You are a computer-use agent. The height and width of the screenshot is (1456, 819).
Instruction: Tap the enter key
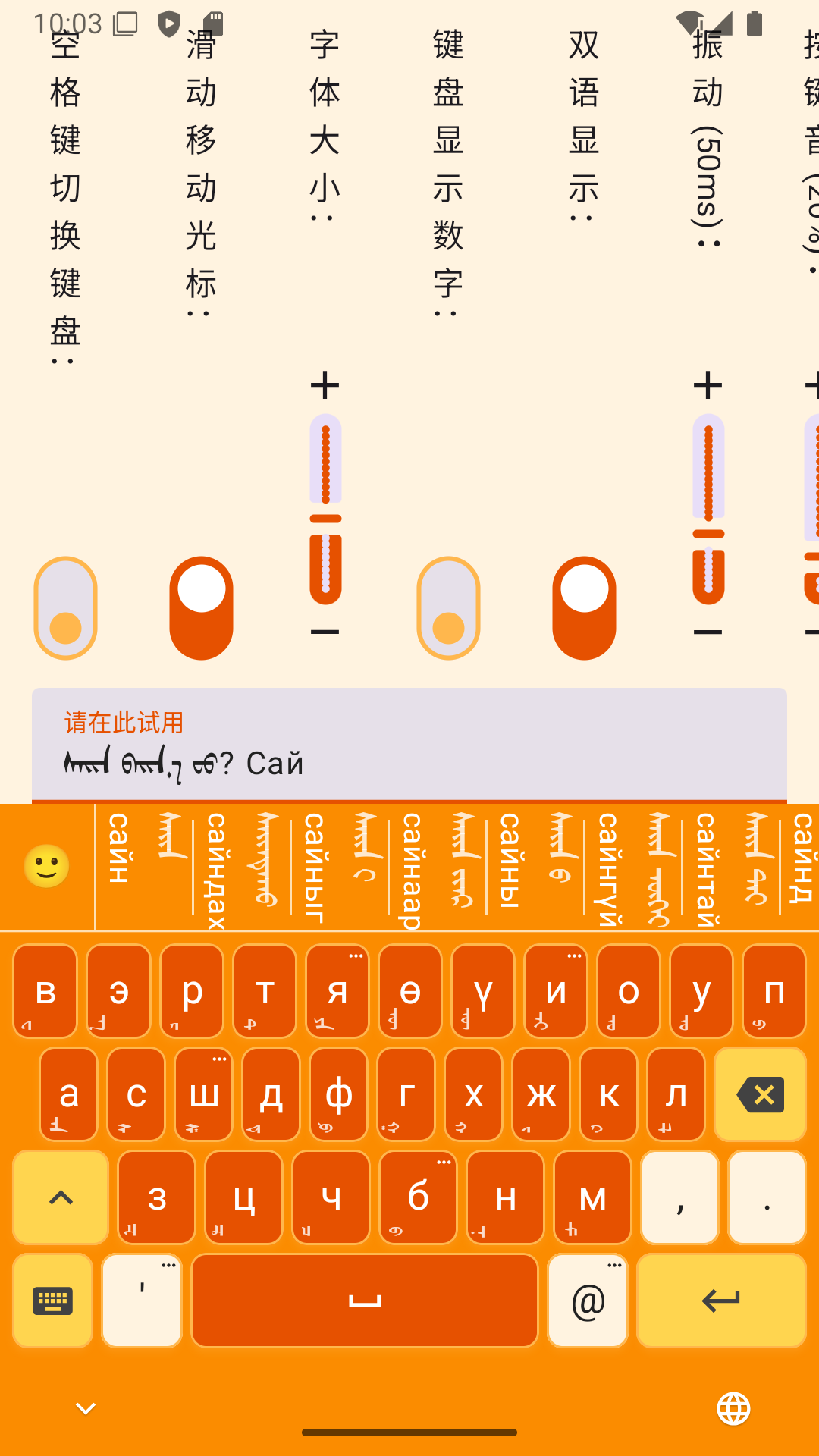721,1301
